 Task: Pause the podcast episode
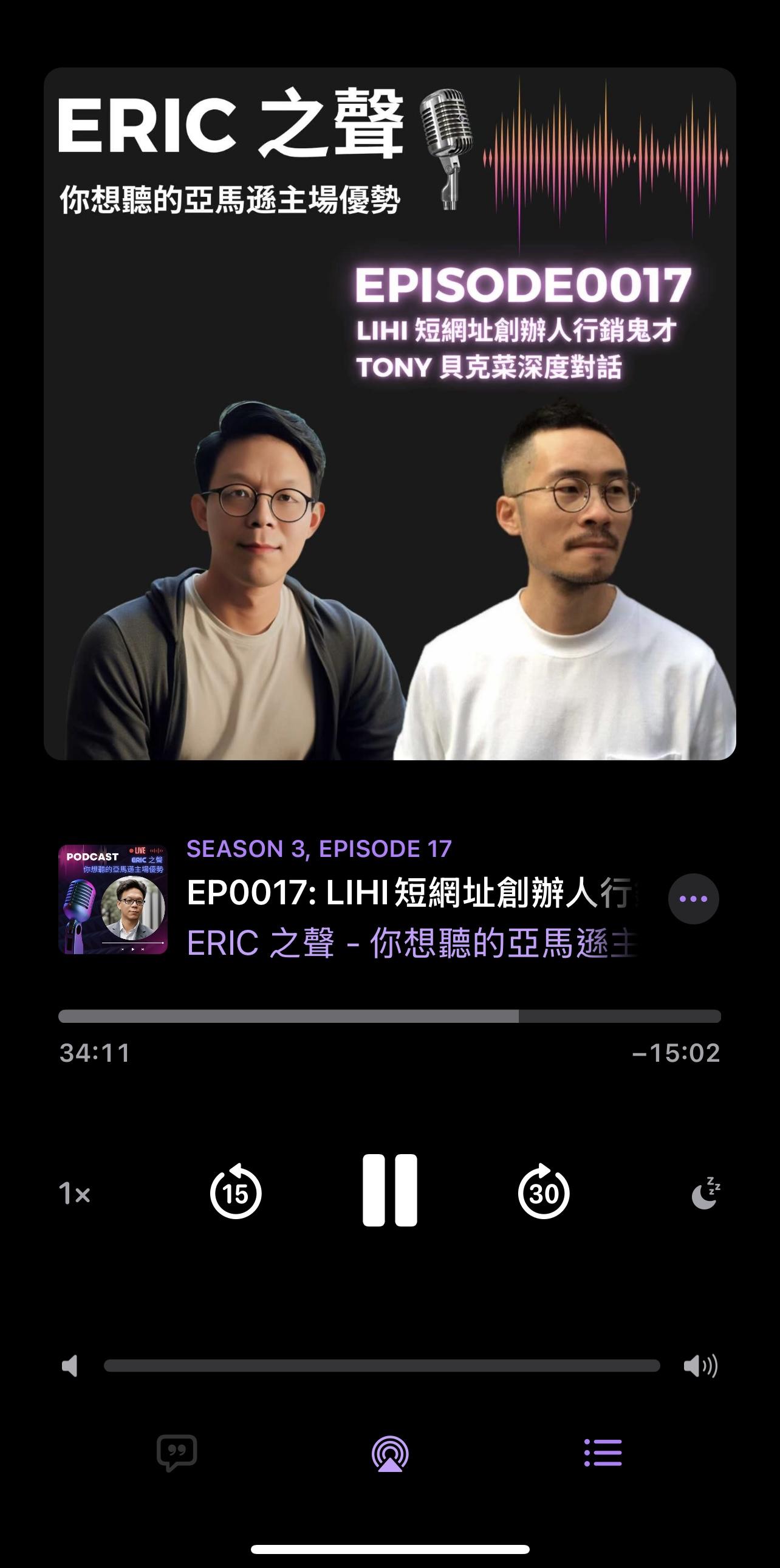pyautogui.click(x=389, y=1190)
